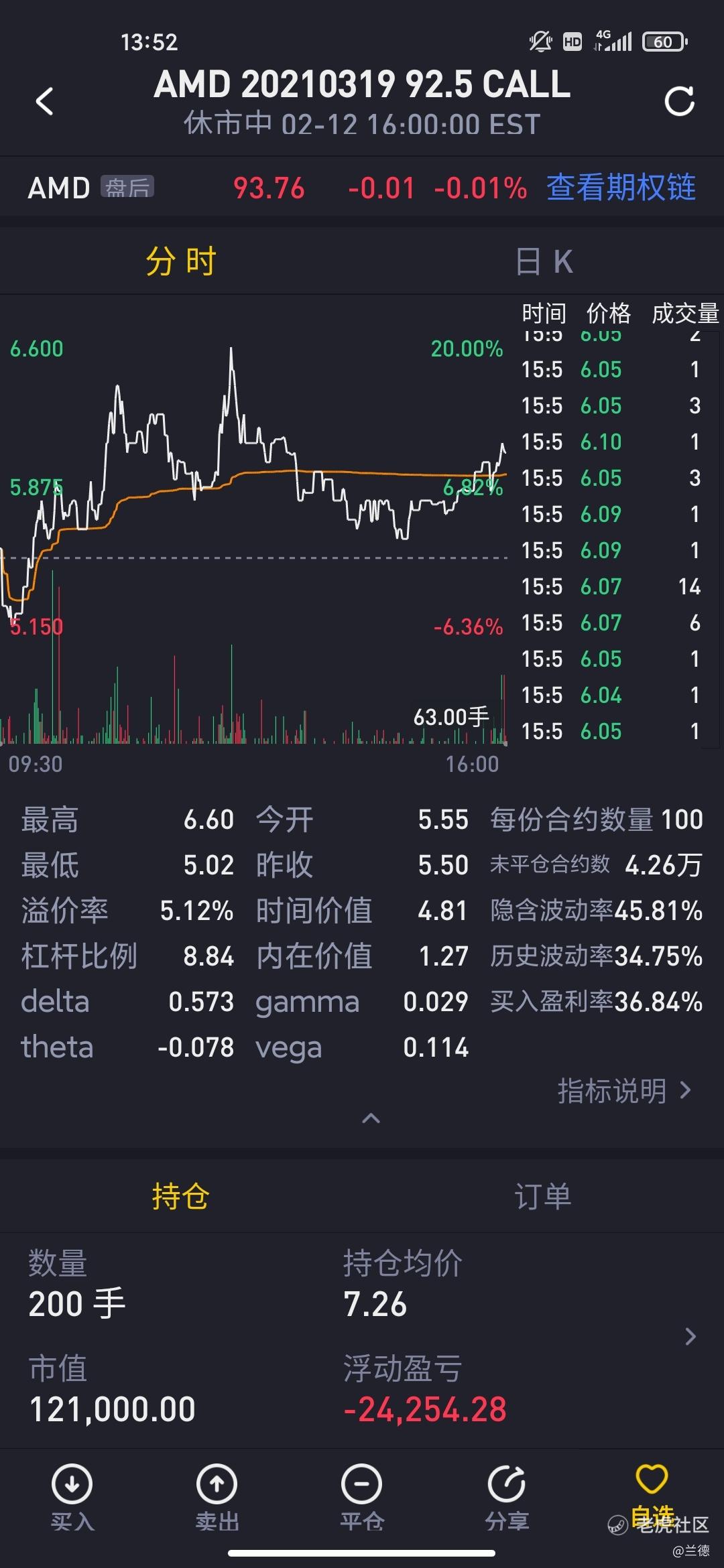Select the 持仓 positions tab

181,1196
